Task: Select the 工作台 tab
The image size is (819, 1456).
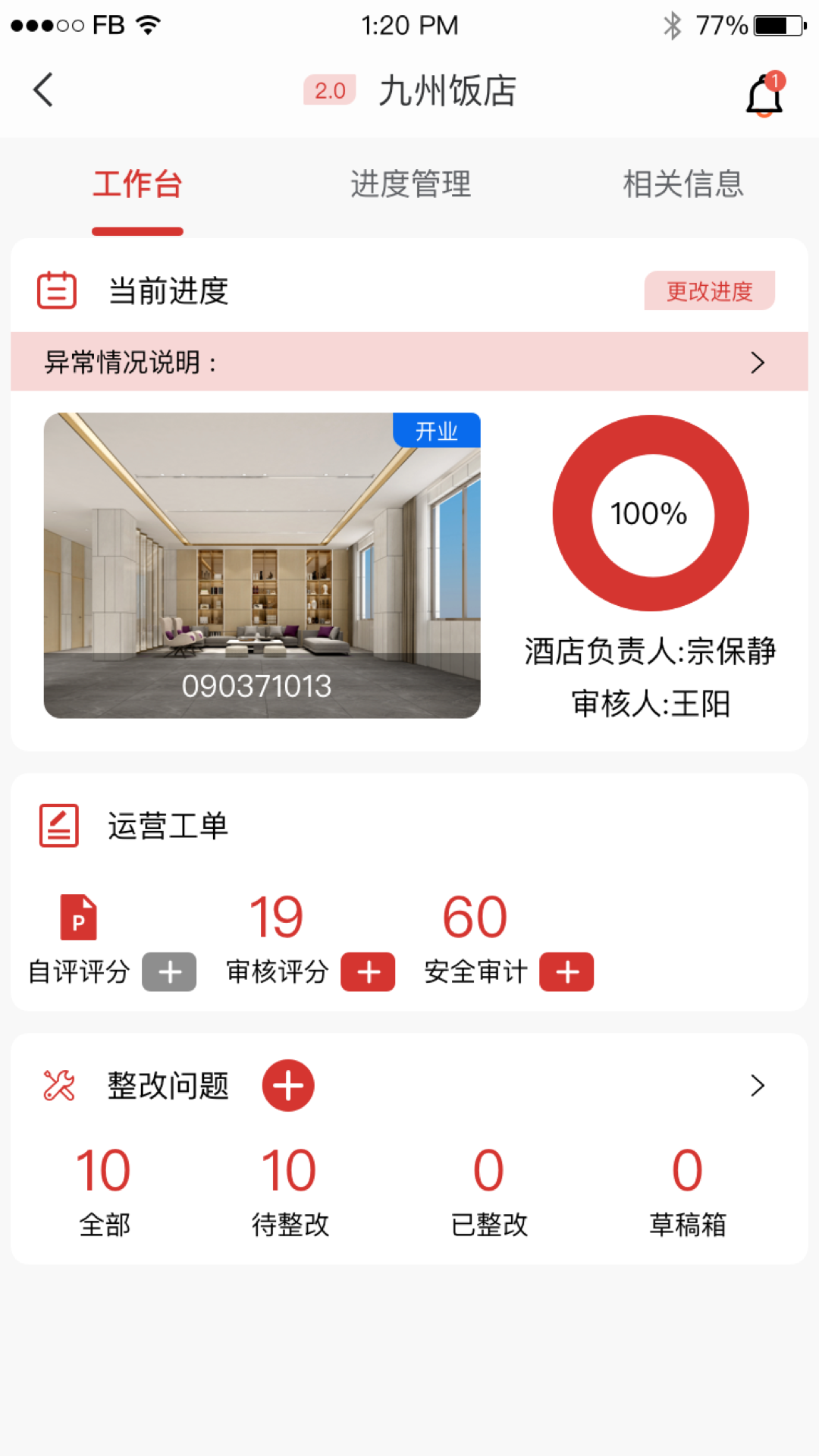Action: [137, 184]
